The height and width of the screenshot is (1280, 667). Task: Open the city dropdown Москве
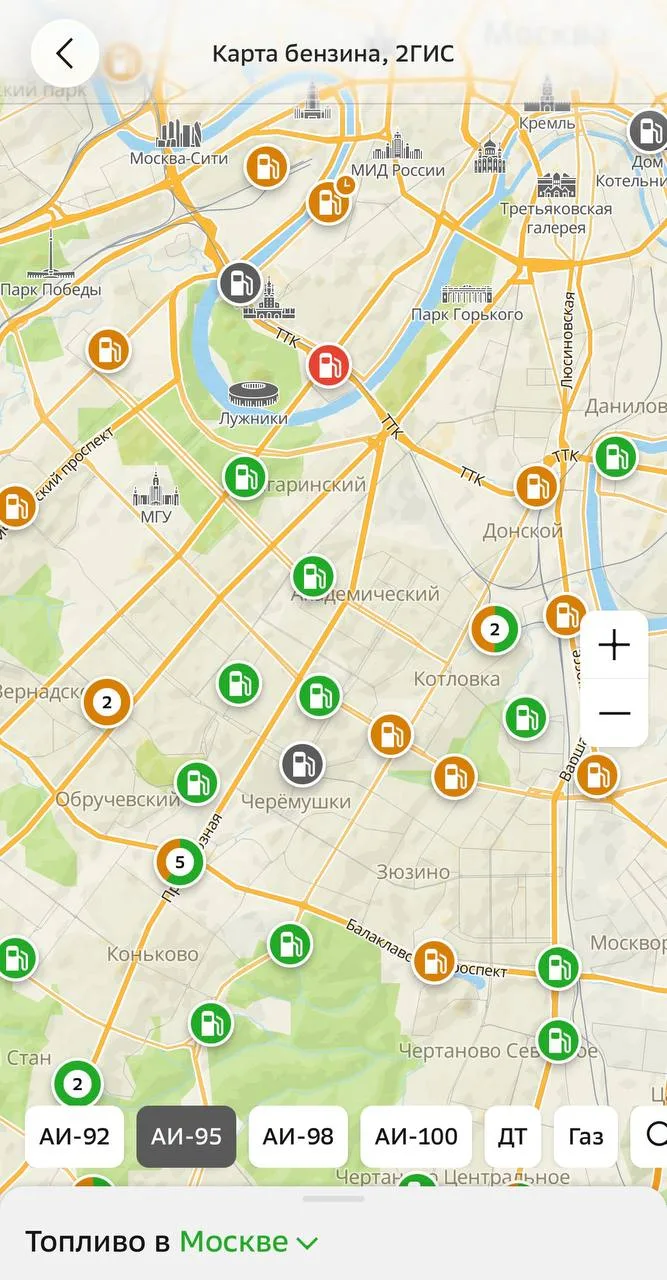tap(249, 1242)
